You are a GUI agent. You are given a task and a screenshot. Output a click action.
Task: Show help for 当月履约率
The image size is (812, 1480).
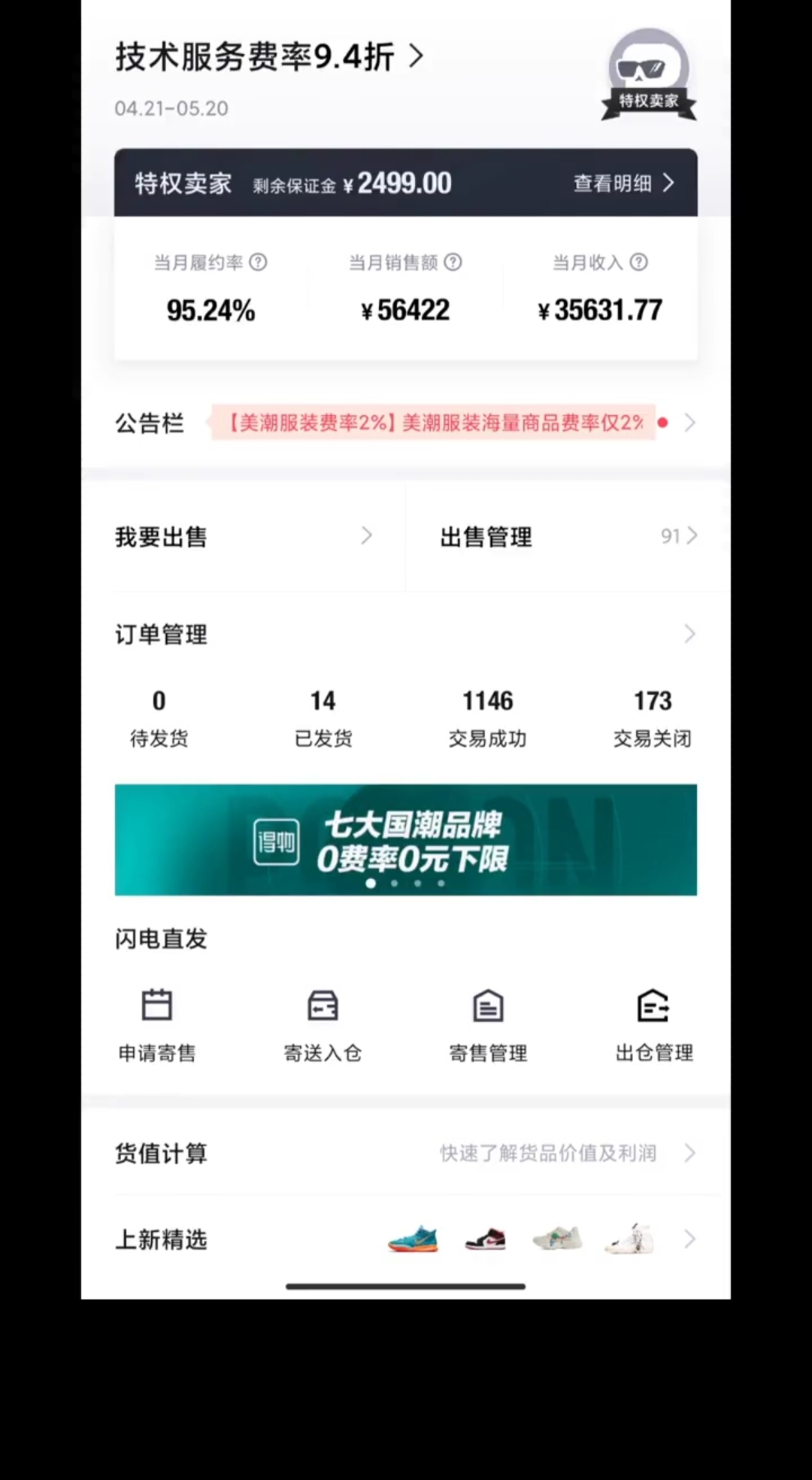point(258,262)
